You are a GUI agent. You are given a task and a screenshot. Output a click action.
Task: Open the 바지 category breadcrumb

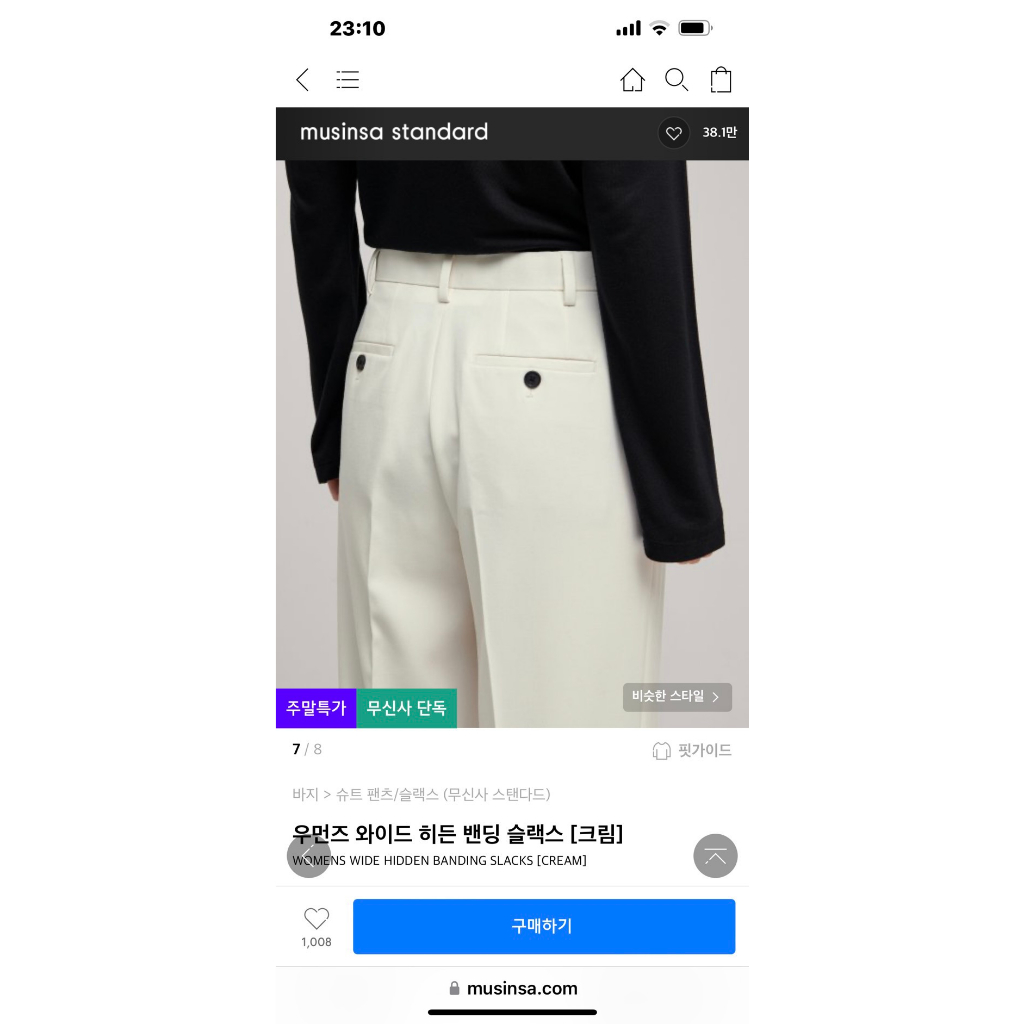coord(305,794)
